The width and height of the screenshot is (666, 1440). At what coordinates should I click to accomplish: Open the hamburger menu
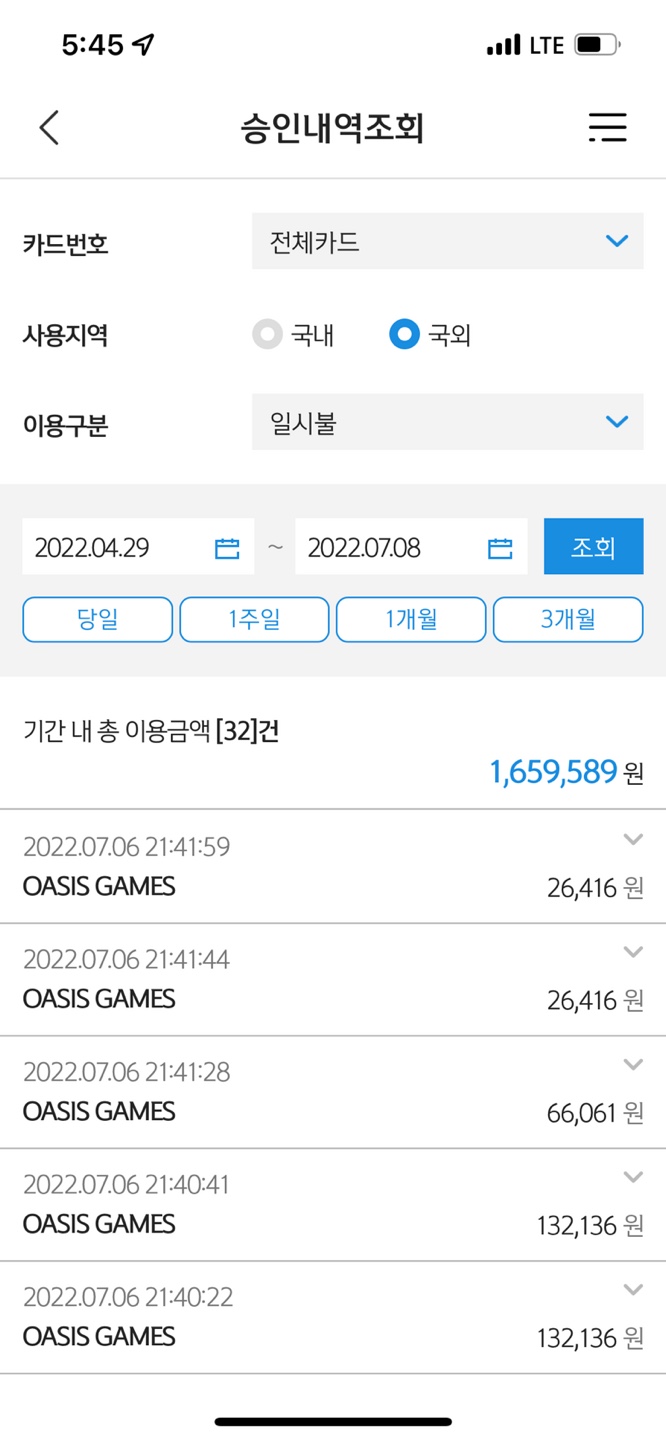607,128
